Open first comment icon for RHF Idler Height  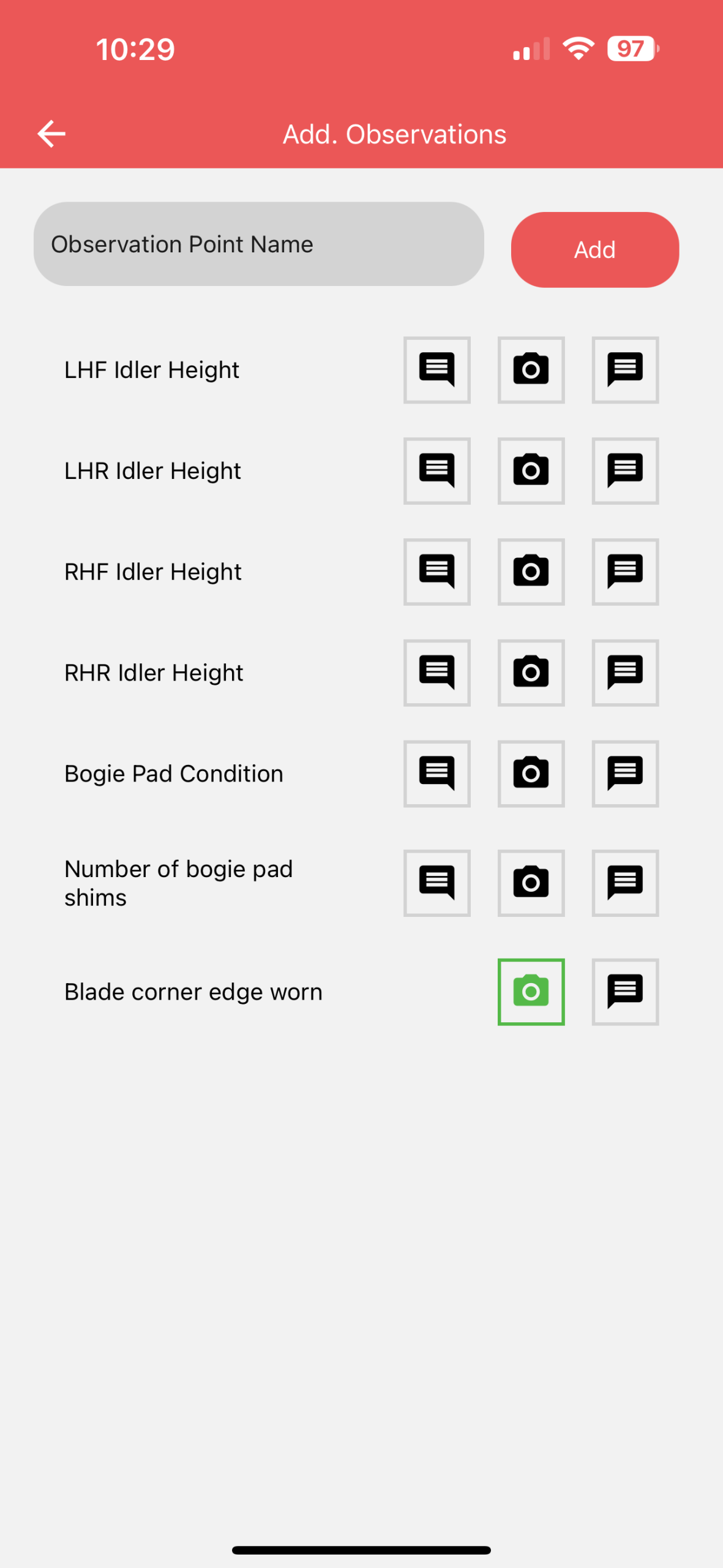(x=436, y=572)
